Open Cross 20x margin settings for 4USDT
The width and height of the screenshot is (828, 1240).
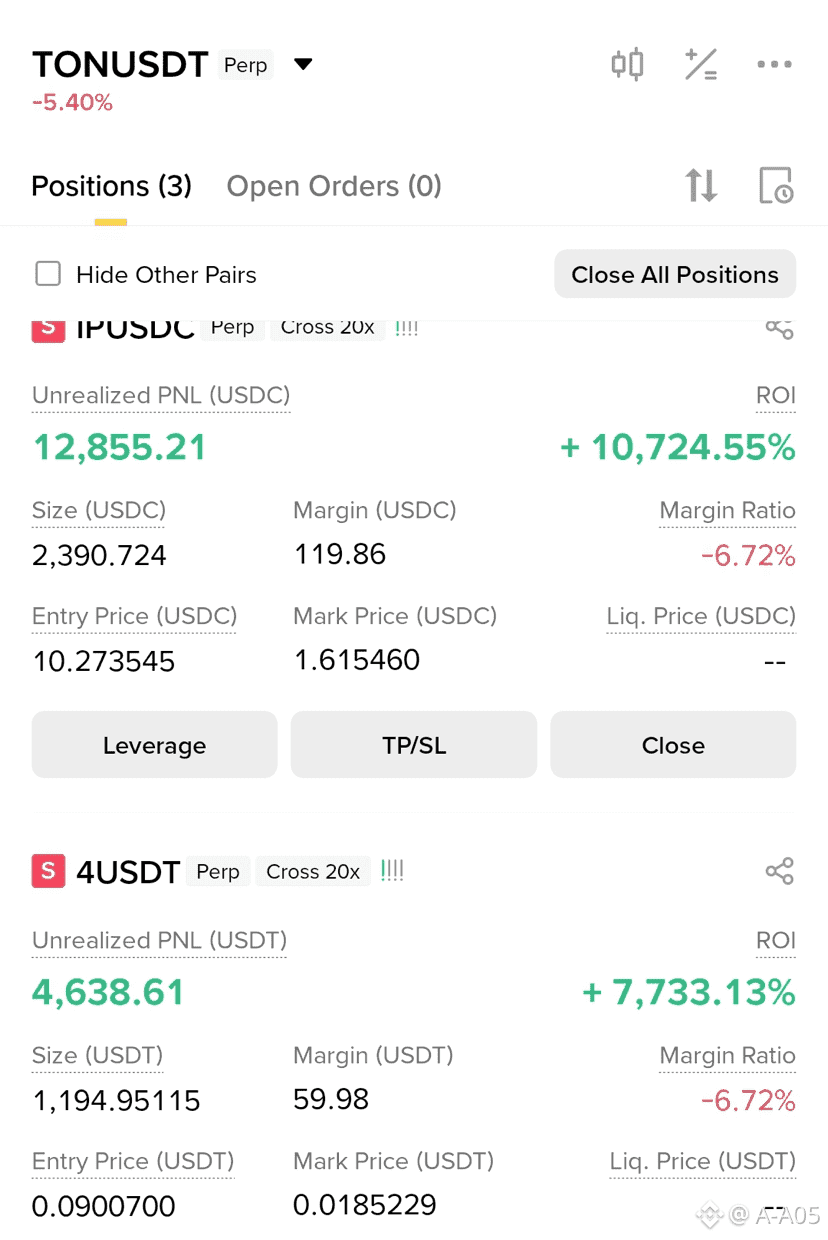coord(312,871)
